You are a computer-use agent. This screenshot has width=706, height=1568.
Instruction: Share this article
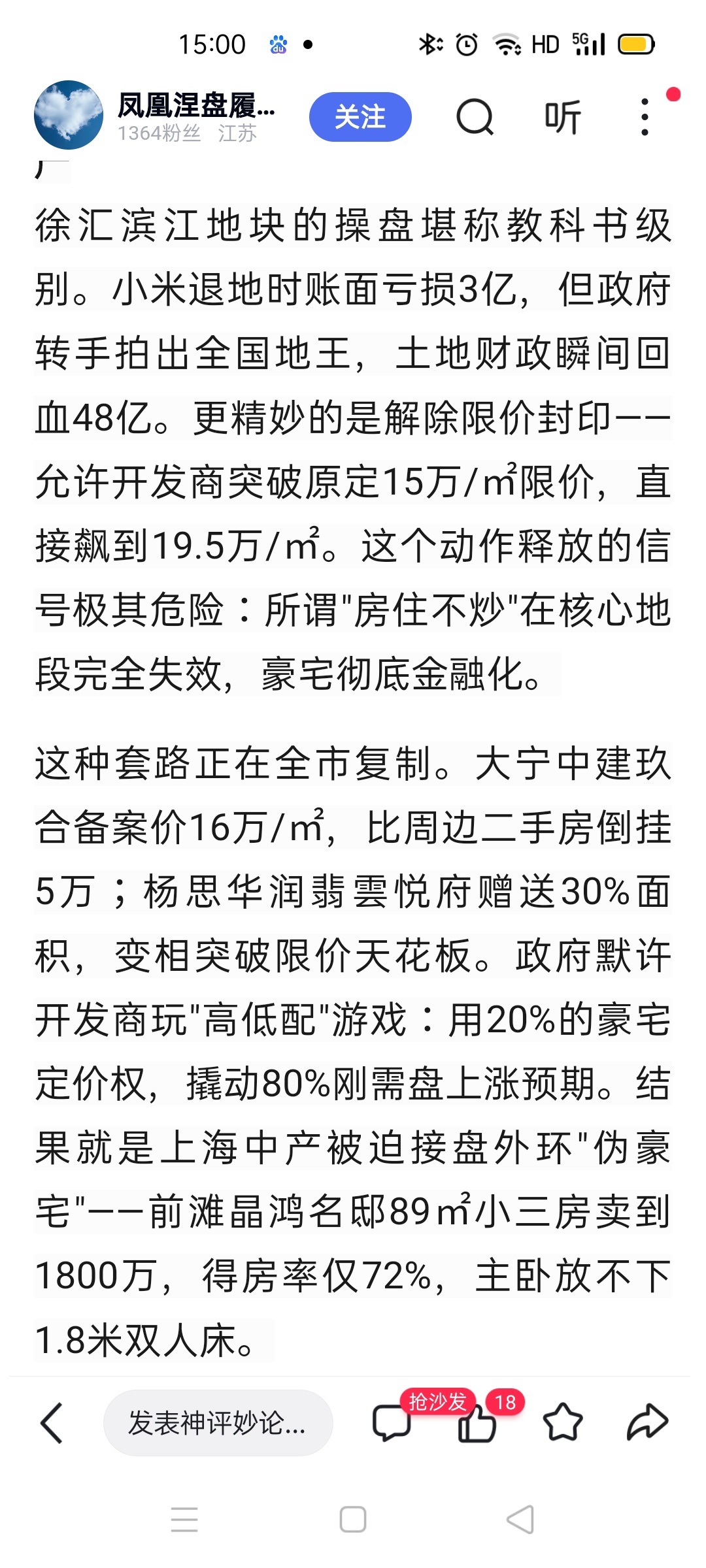click(x=647, y=1422)
